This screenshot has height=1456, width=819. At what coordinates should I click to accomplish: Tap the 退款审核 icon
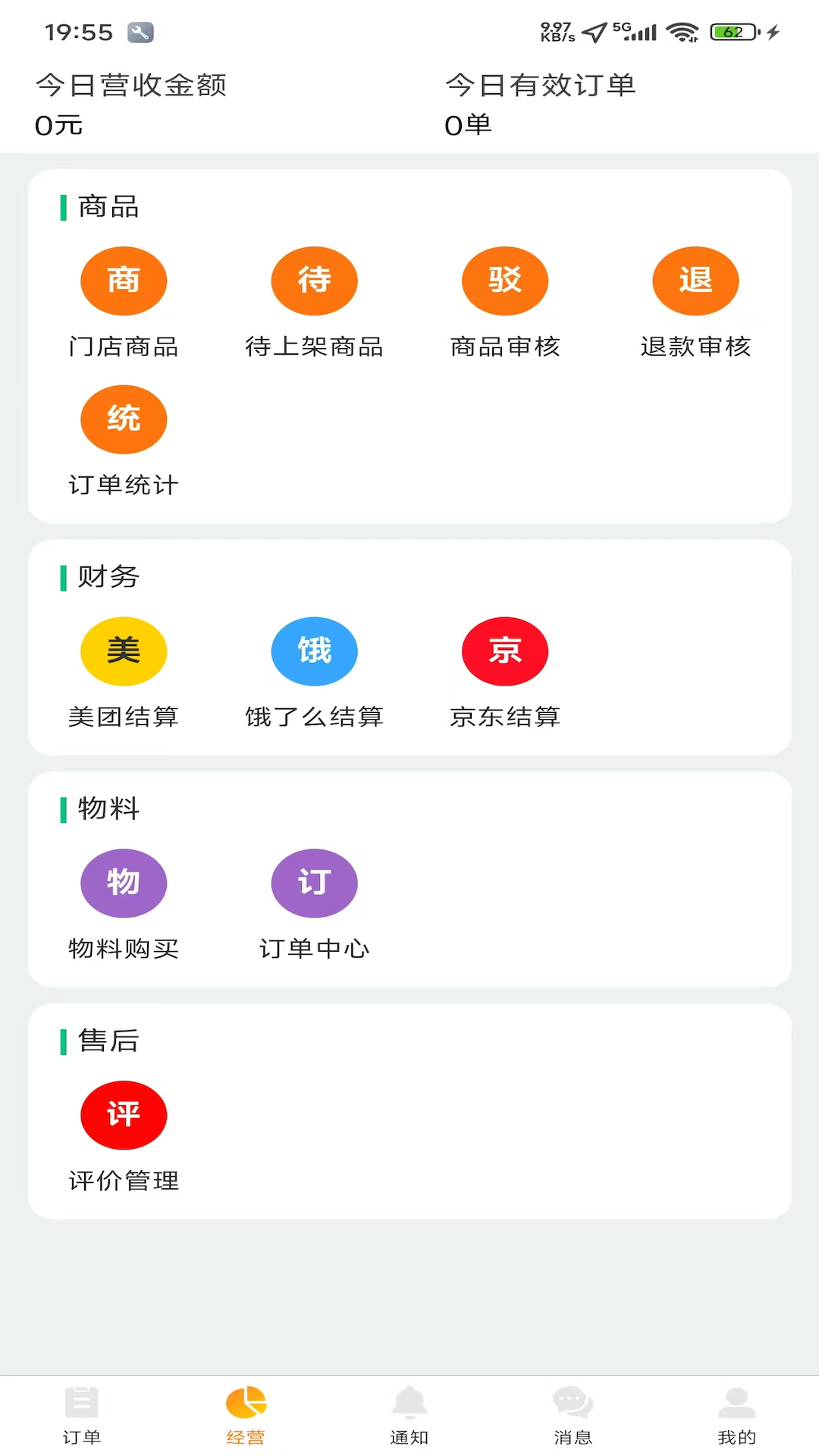tap(695, 281)
